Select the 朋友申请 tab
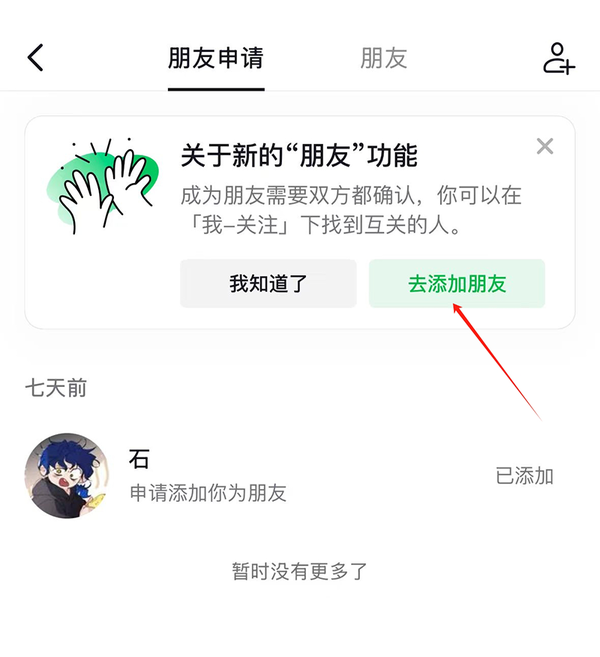 216,58
